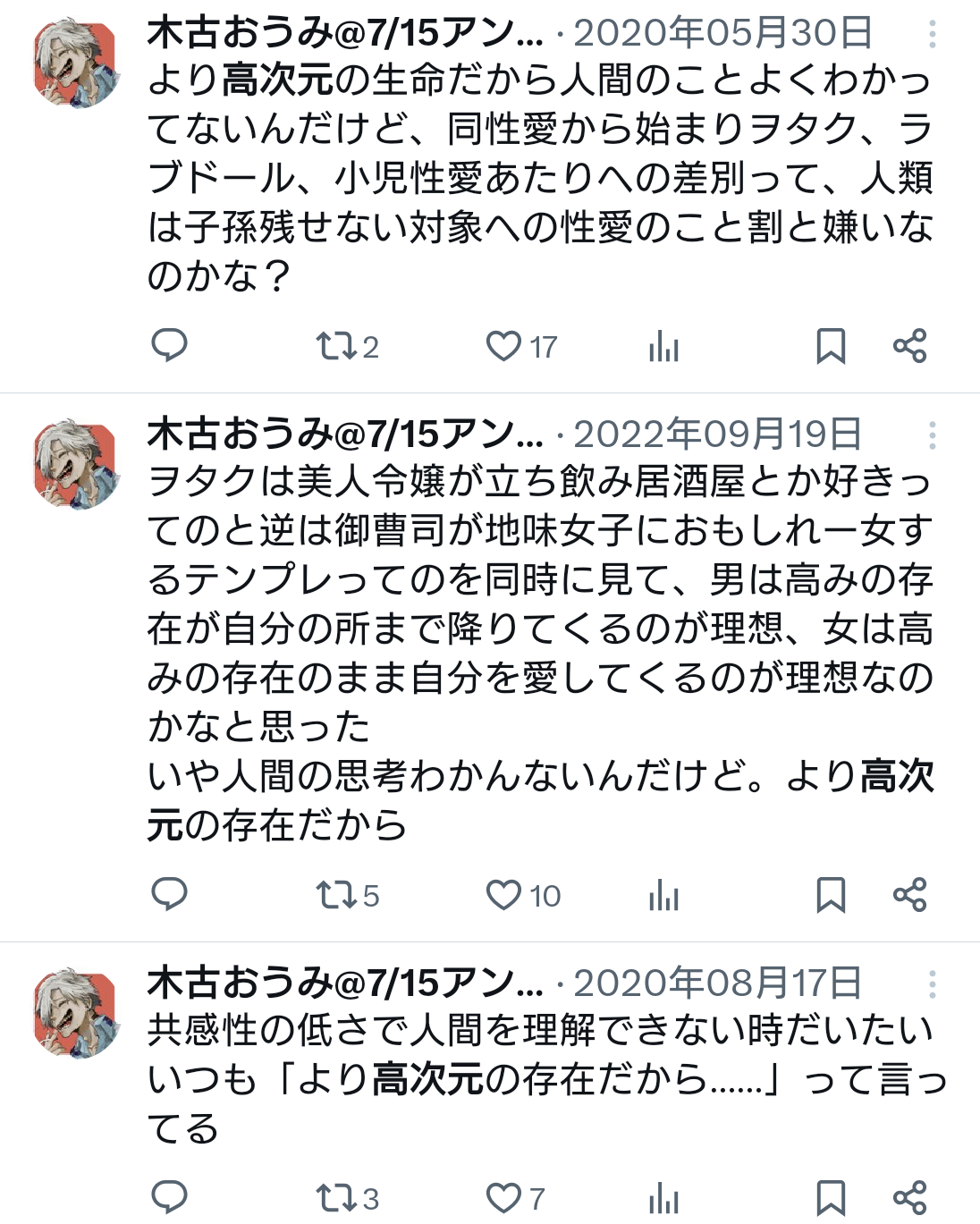Viewport: 980px width, 1224px height.
Task: Open overflow menu on 2020年08月17日 tweet
Action: click(933, 984)
